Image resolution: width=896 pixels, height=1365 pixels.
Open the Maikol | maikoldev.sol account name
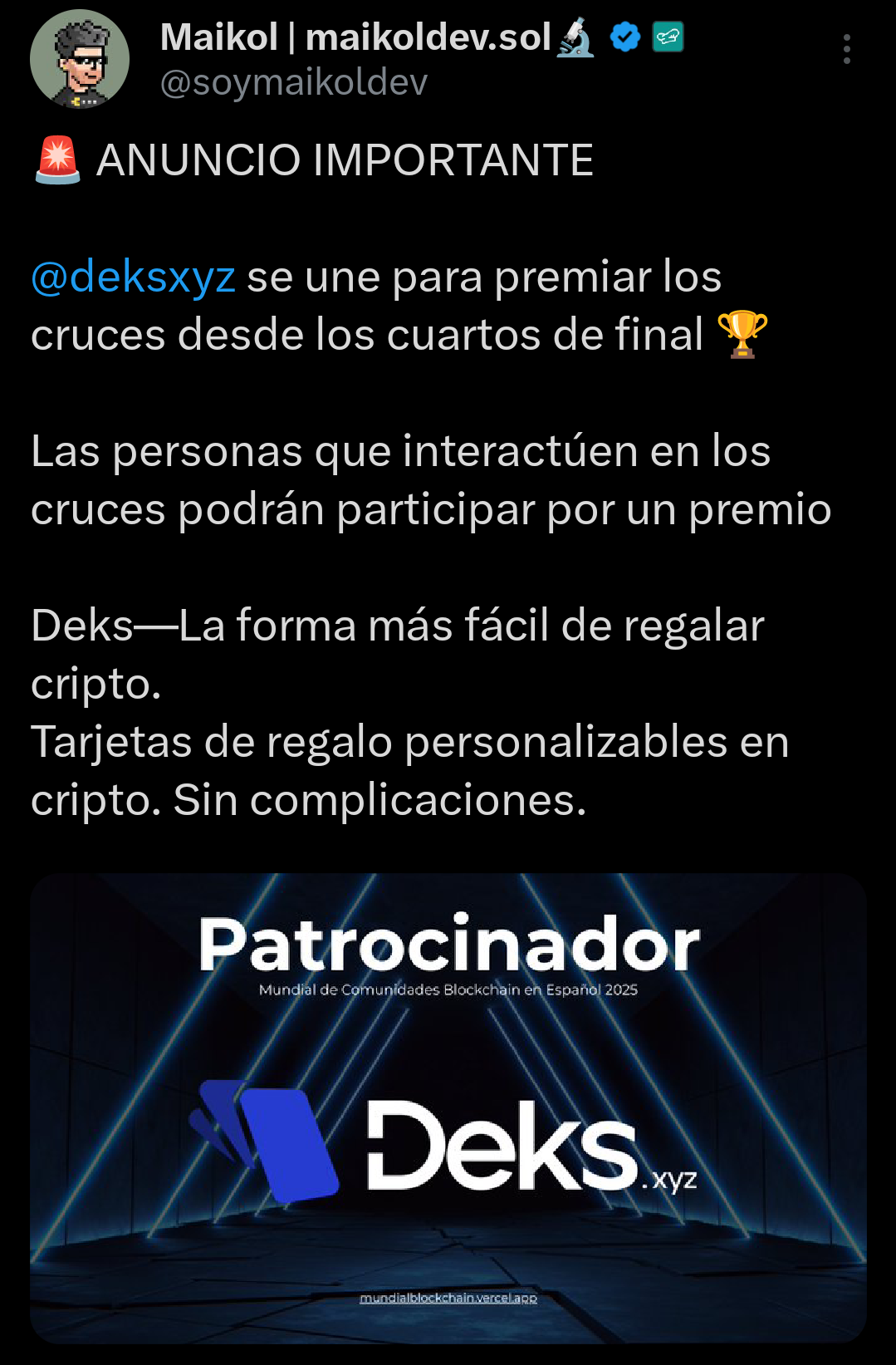pos(355,37)
